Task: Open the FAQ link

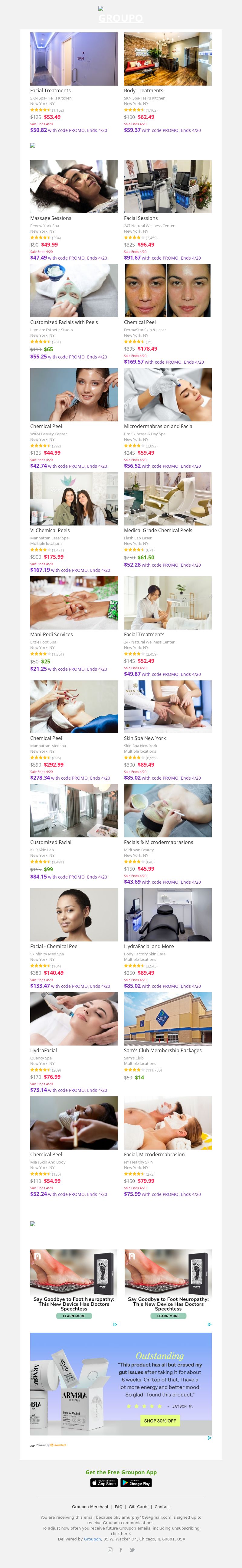Action: pos(119,1507)
